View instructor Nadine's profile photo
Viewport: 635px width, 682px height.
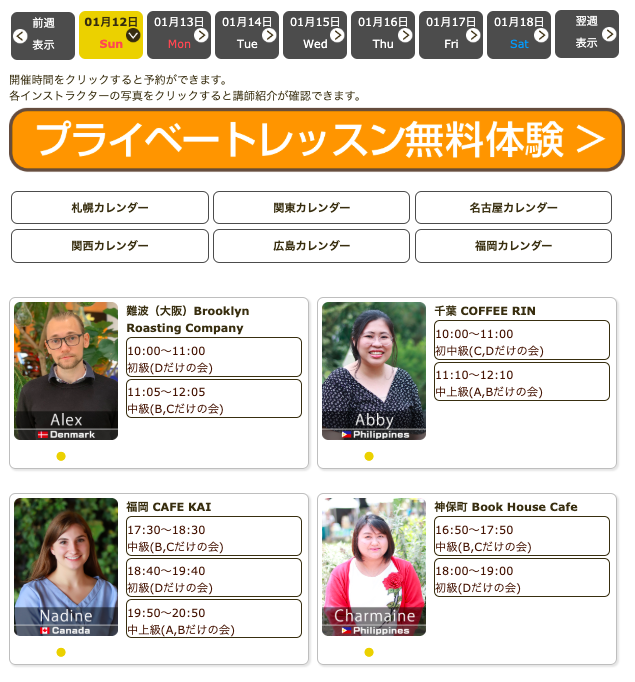coord(66,567)
